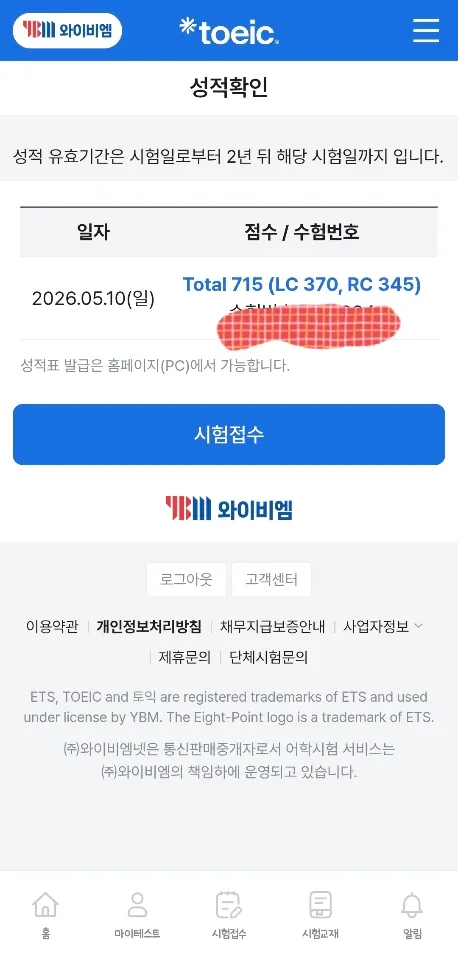Switch to the bottom 시험접수 tab
458x960 pixels.
tap(229, 915)
